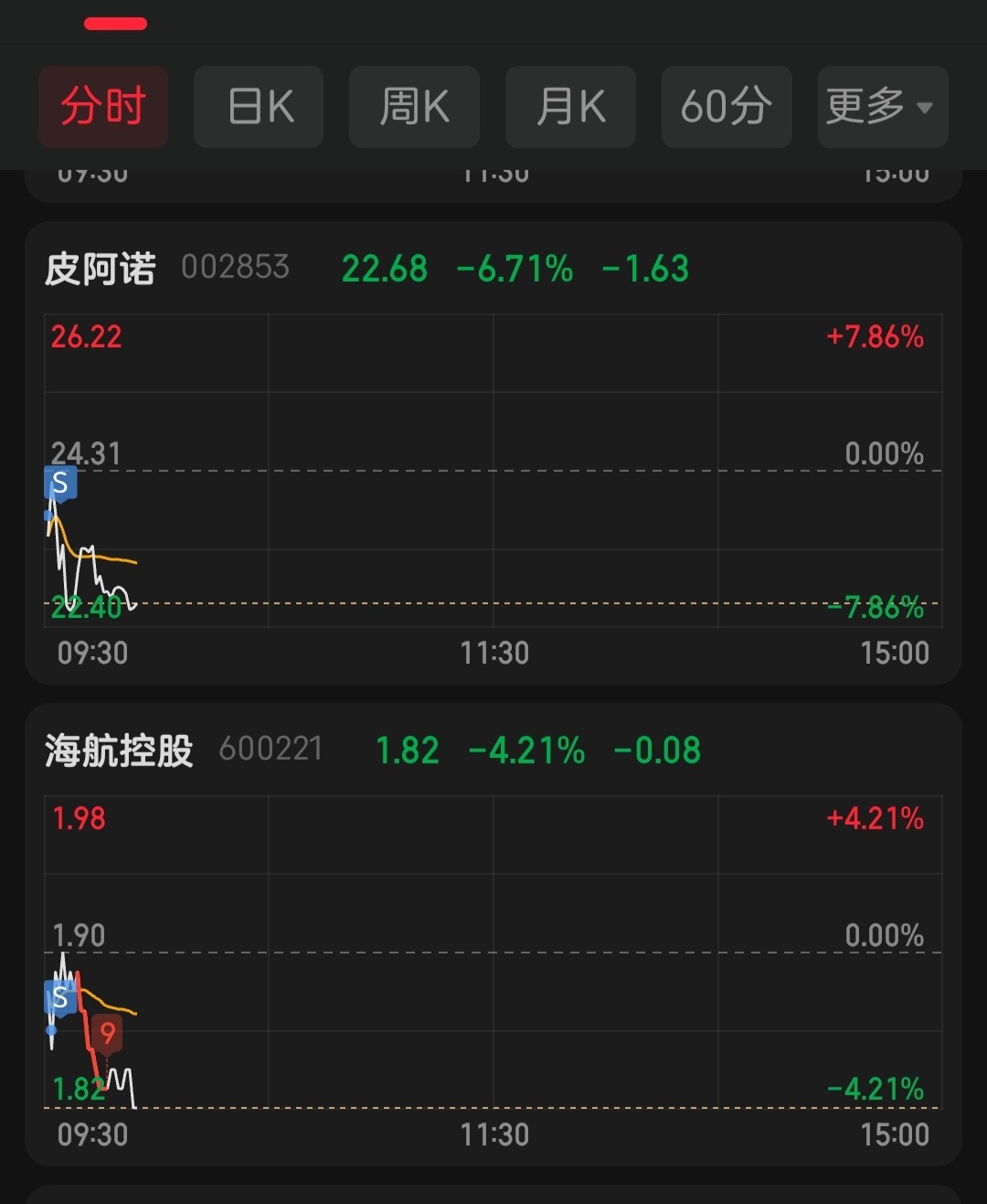Enable the 60分 chart mode
987x1204 pixels.
pyautogui.click(x=727, y=107)
